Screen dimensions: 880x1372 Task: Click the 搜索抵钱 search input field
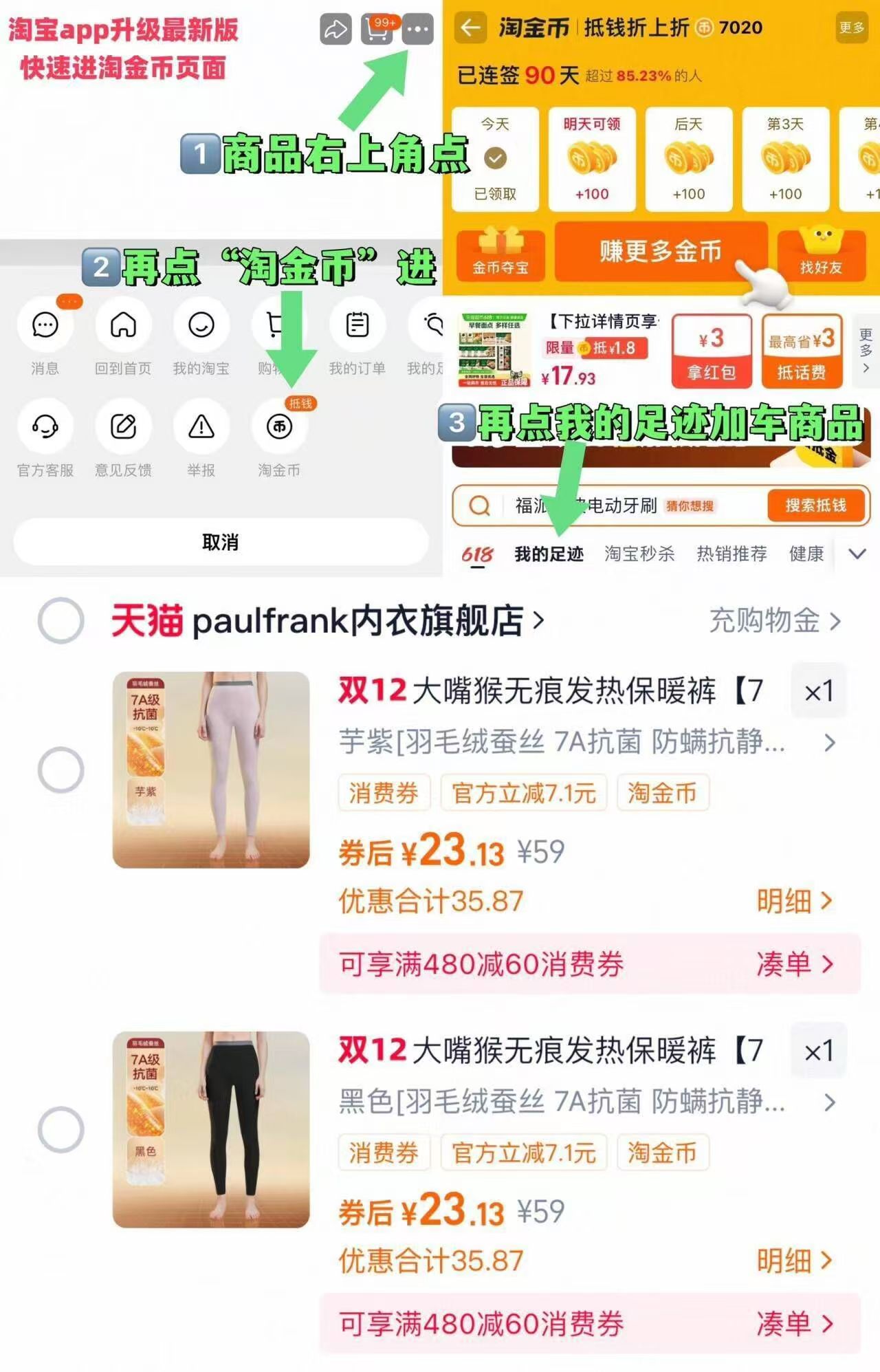(605, 505)
